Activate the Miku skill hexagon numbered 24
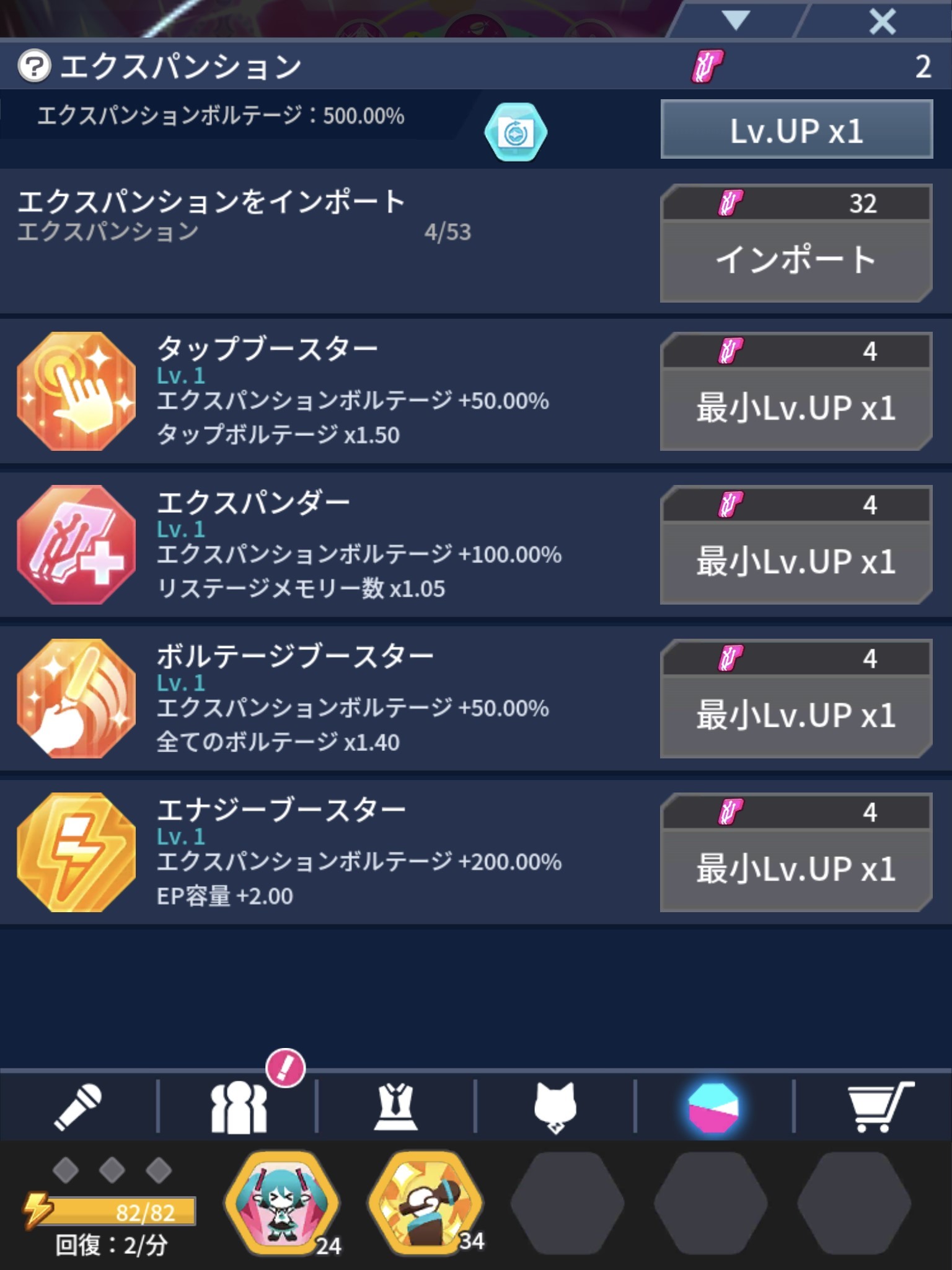This screenshot has height=1270, width=952. click(282, 1203)
